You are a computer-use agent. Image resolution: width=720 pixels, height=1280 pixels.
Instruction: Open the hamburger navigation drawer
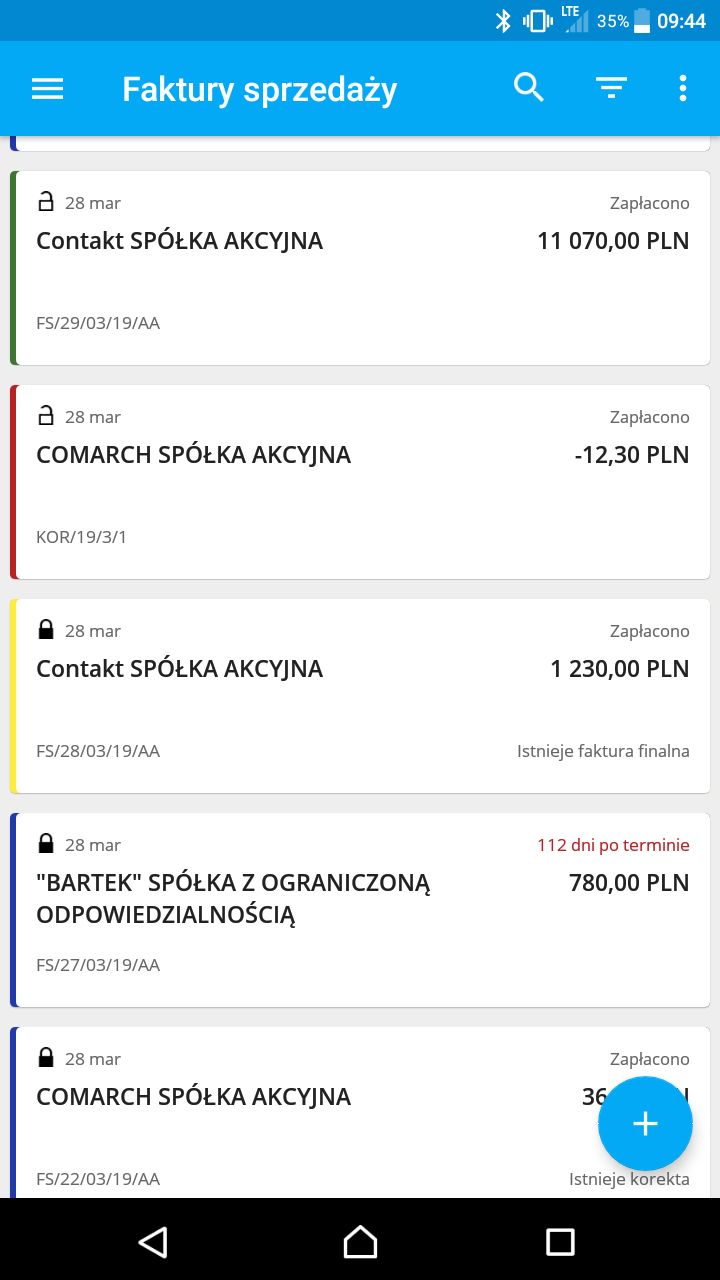tap(47, 89)
